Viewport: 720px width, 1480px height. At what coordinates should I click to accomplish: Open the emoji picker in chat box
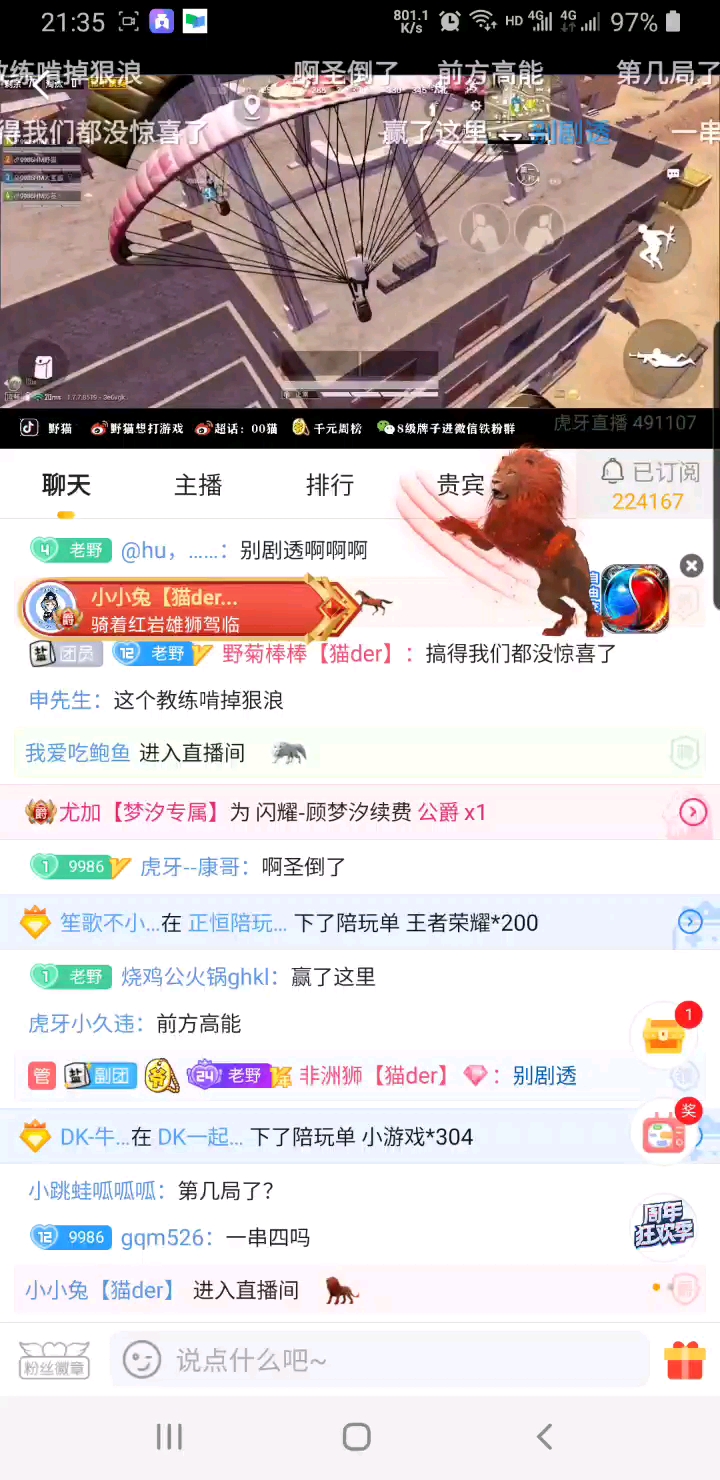coord(141,1360)
